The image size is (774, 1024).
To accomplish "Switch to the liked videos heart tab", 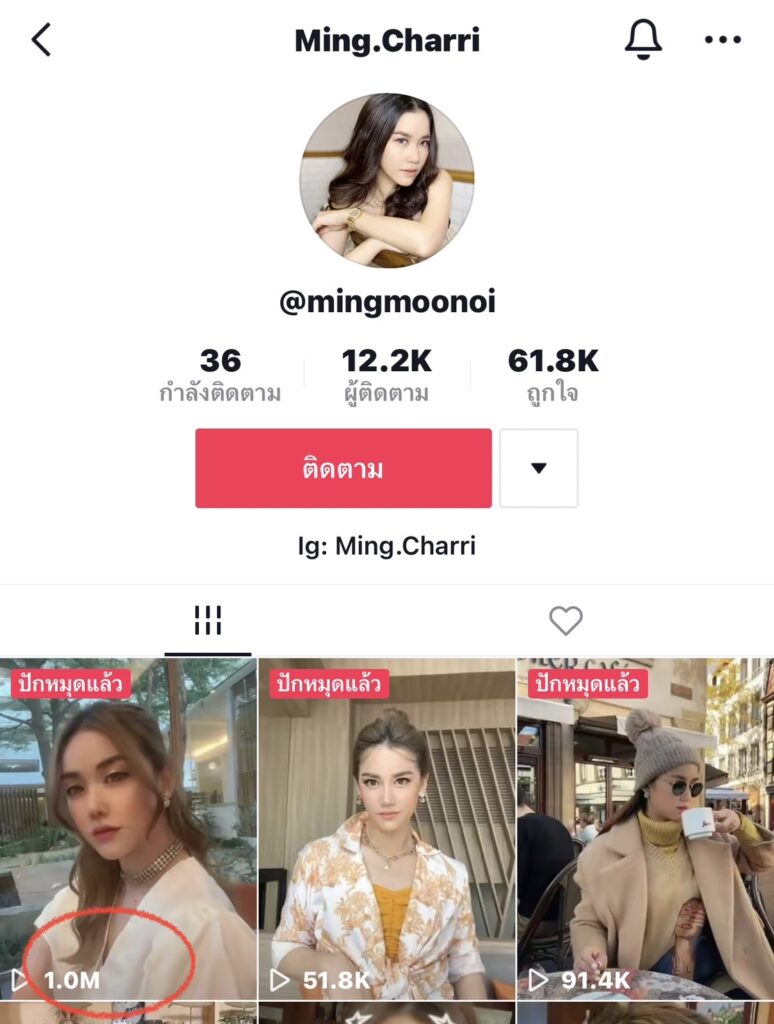I will coord(565,621).
